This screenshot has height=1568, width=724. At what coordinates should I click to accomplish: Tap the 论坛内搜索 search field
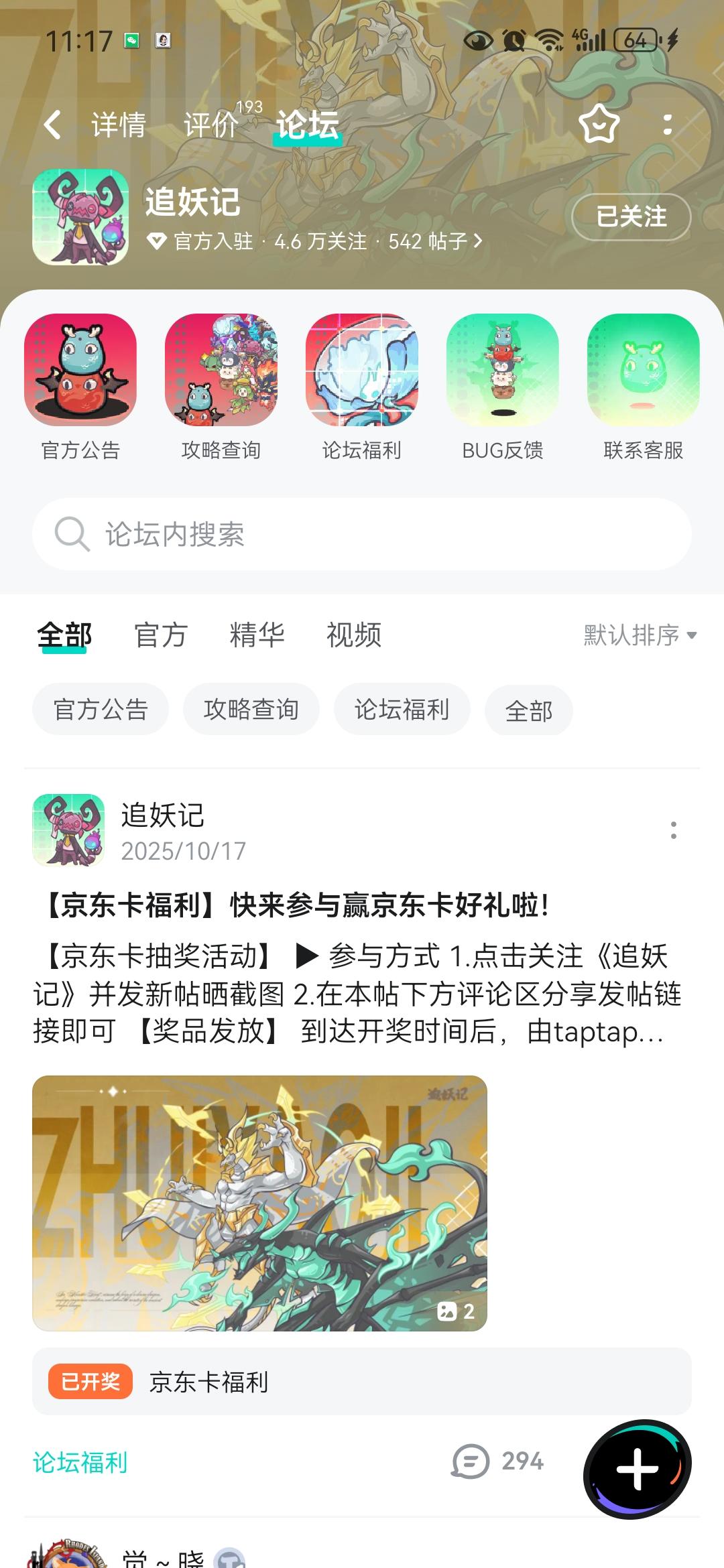pyautogui.click(x=362, y=534)
